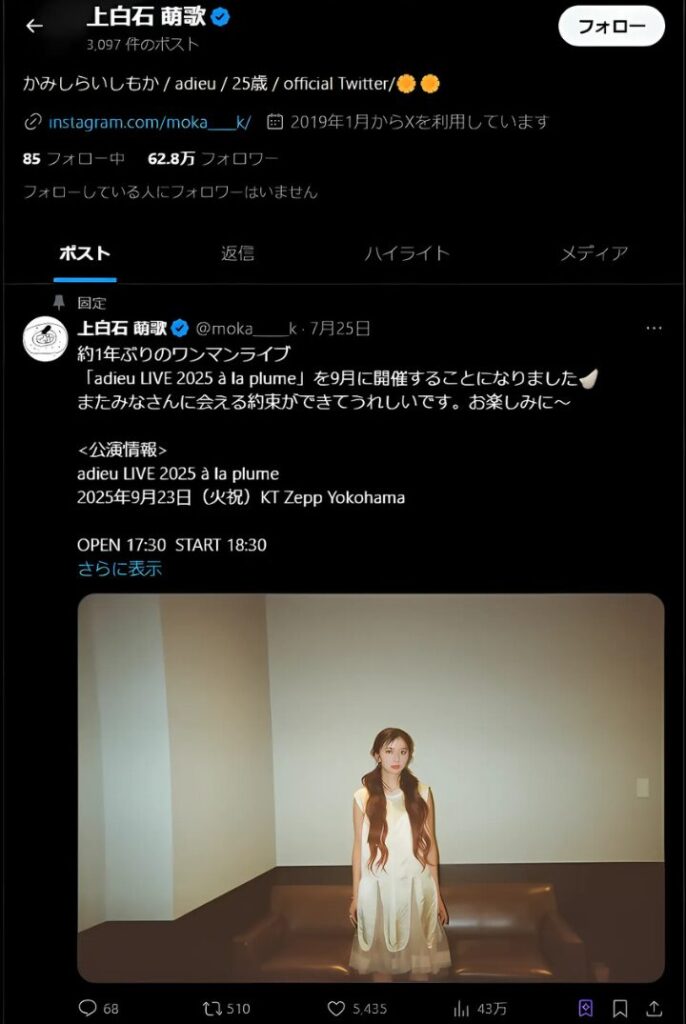The width and height of the screenshot is (686, 1024).
Task: Like the adieu LIVE post
Action: (x=336, y=1008)
